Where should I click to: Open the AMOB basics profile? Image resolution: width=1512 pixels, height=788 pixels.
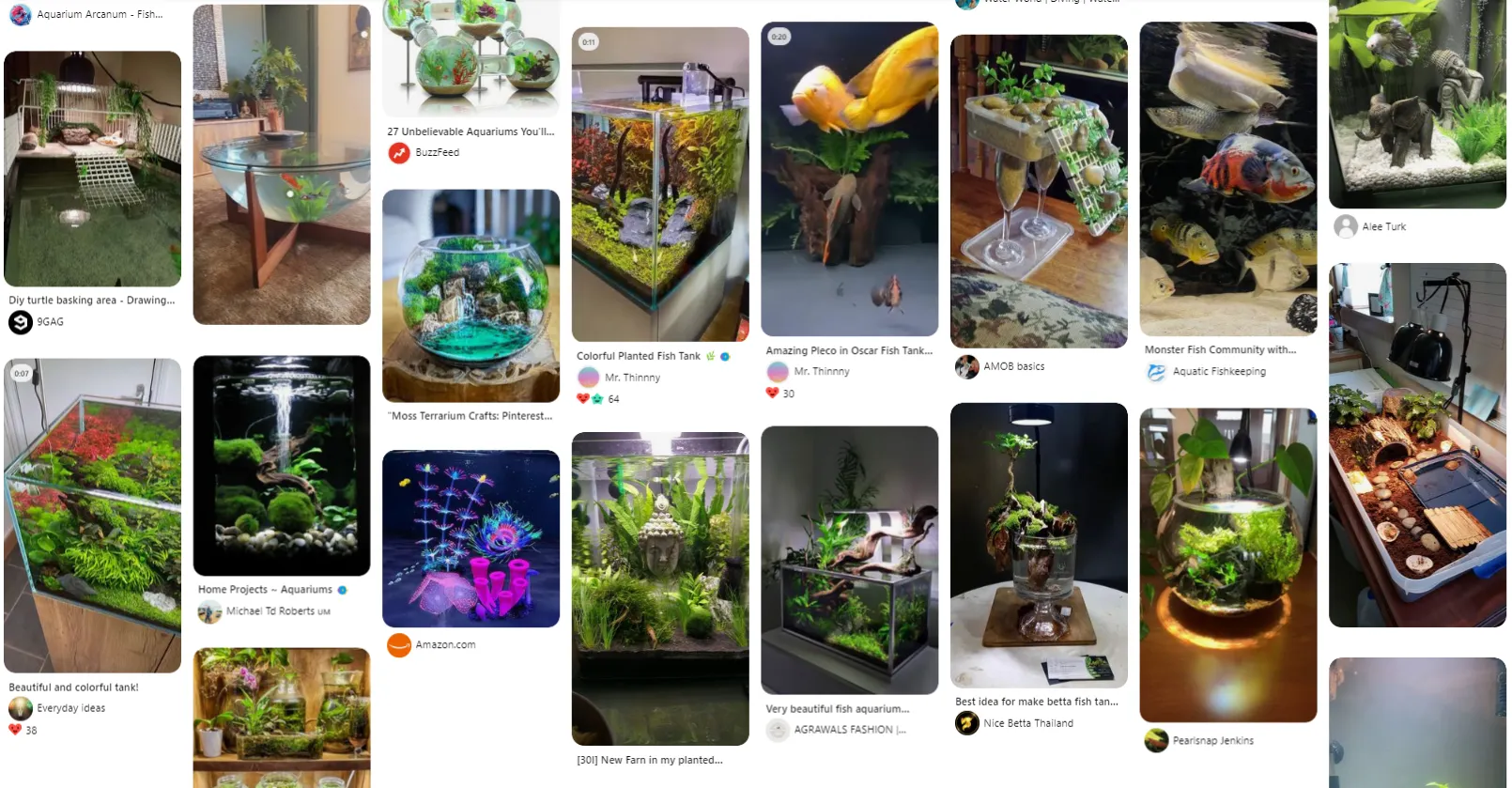click(1013, 366)
